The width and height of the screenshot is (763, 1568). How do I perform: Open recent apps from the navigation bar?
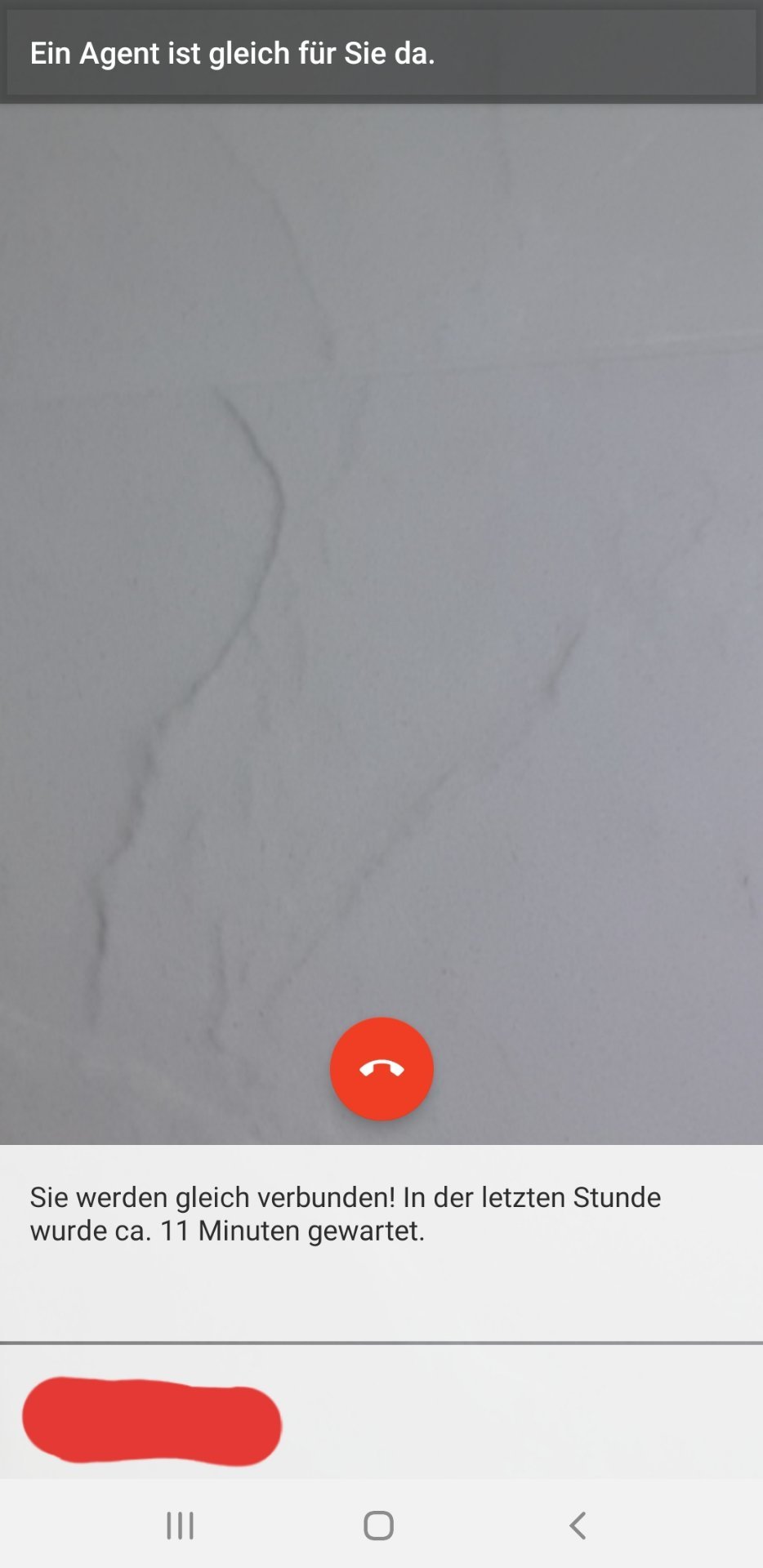coord(181,1525)
